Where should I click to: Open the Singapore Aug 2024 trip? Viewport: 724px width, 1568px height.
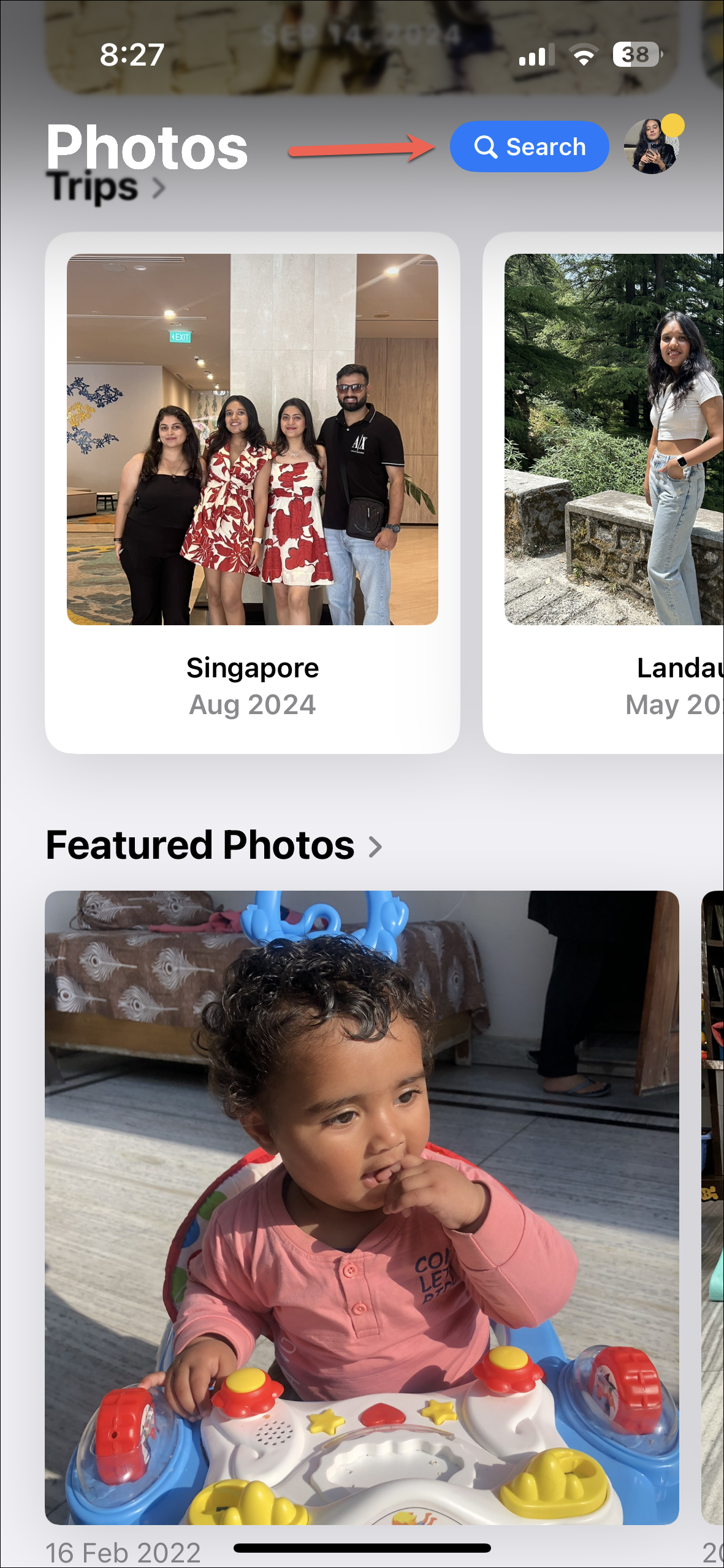point(253,492)
